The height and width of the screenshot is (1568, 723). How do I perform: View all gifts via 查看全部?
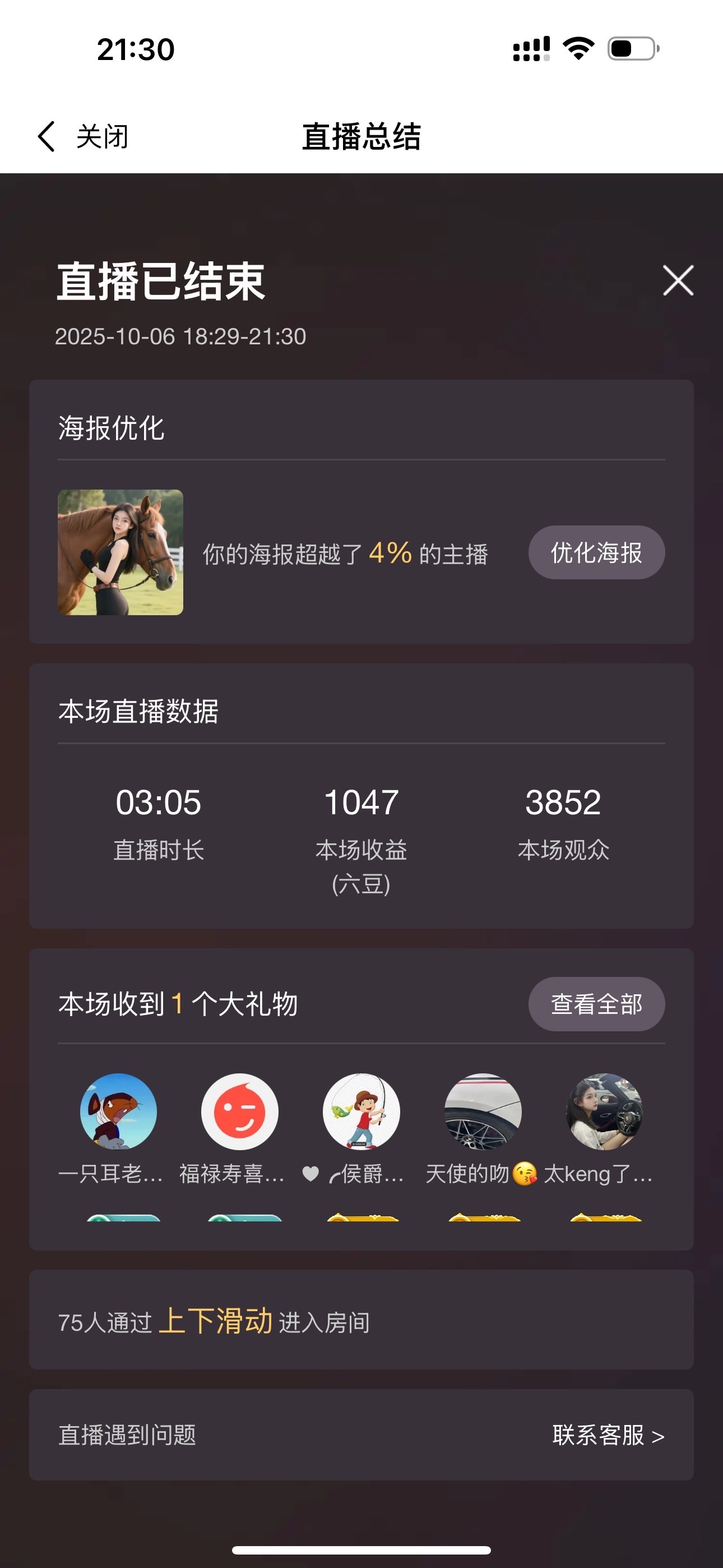[596, 1004]
